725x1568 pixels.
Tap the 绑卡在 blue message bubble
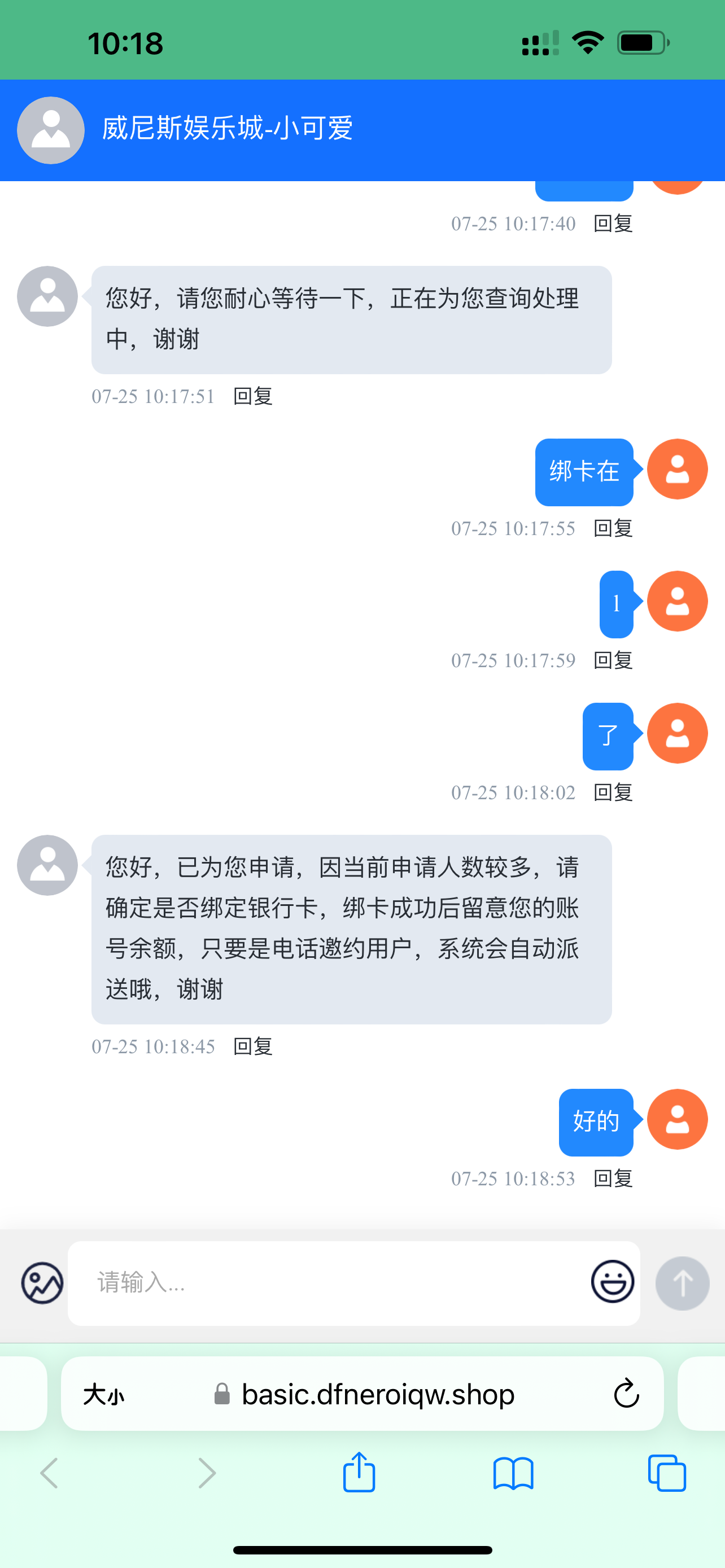[583, 471]
